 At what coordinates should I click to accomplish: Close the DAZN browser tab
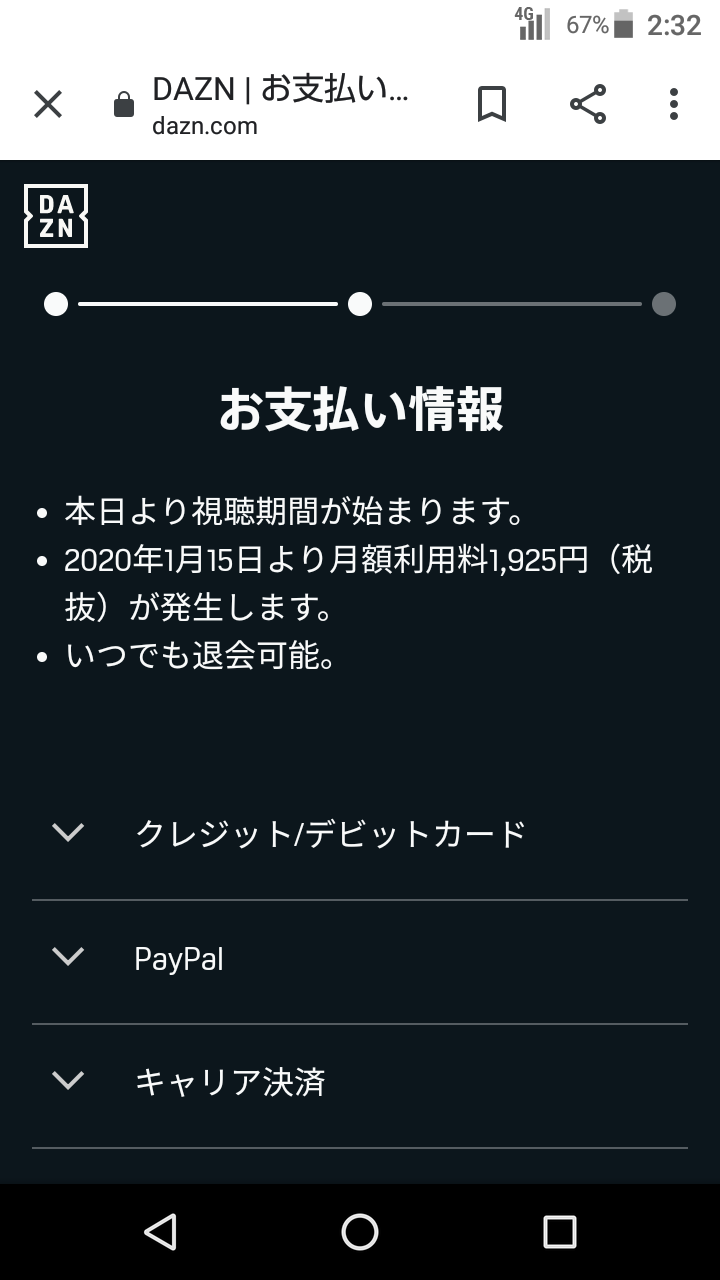(48, 104)
